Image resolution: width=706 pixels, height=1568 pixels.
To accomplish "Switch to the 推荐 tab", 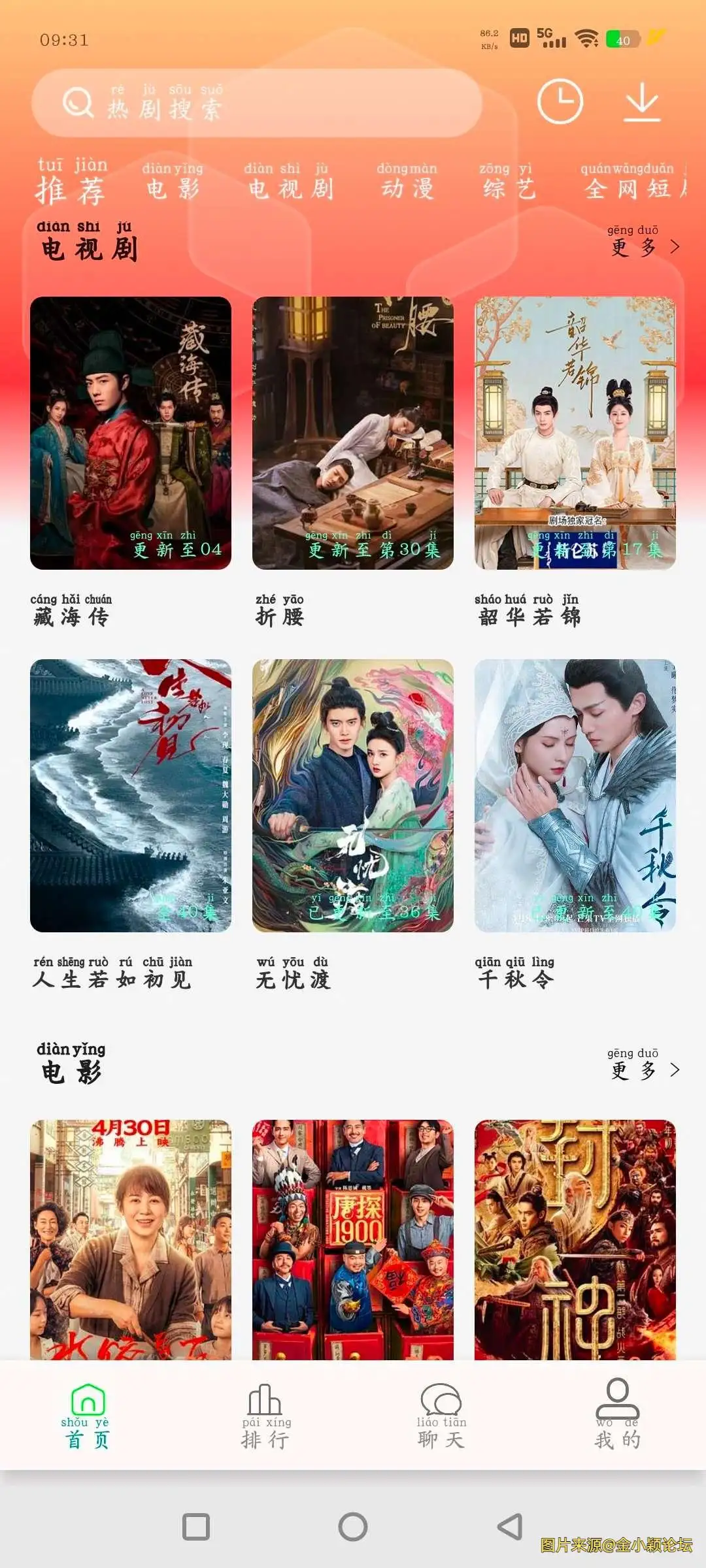I will (x=71, y=188).
